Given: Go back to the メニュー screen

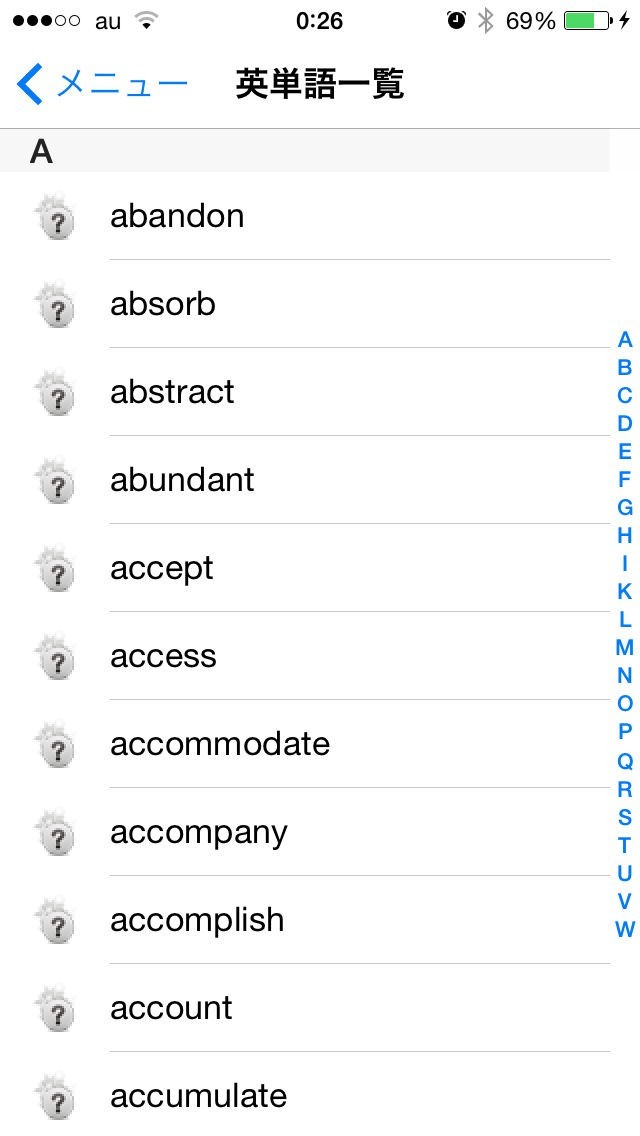Looking at the screenshot, I should 101,84.
